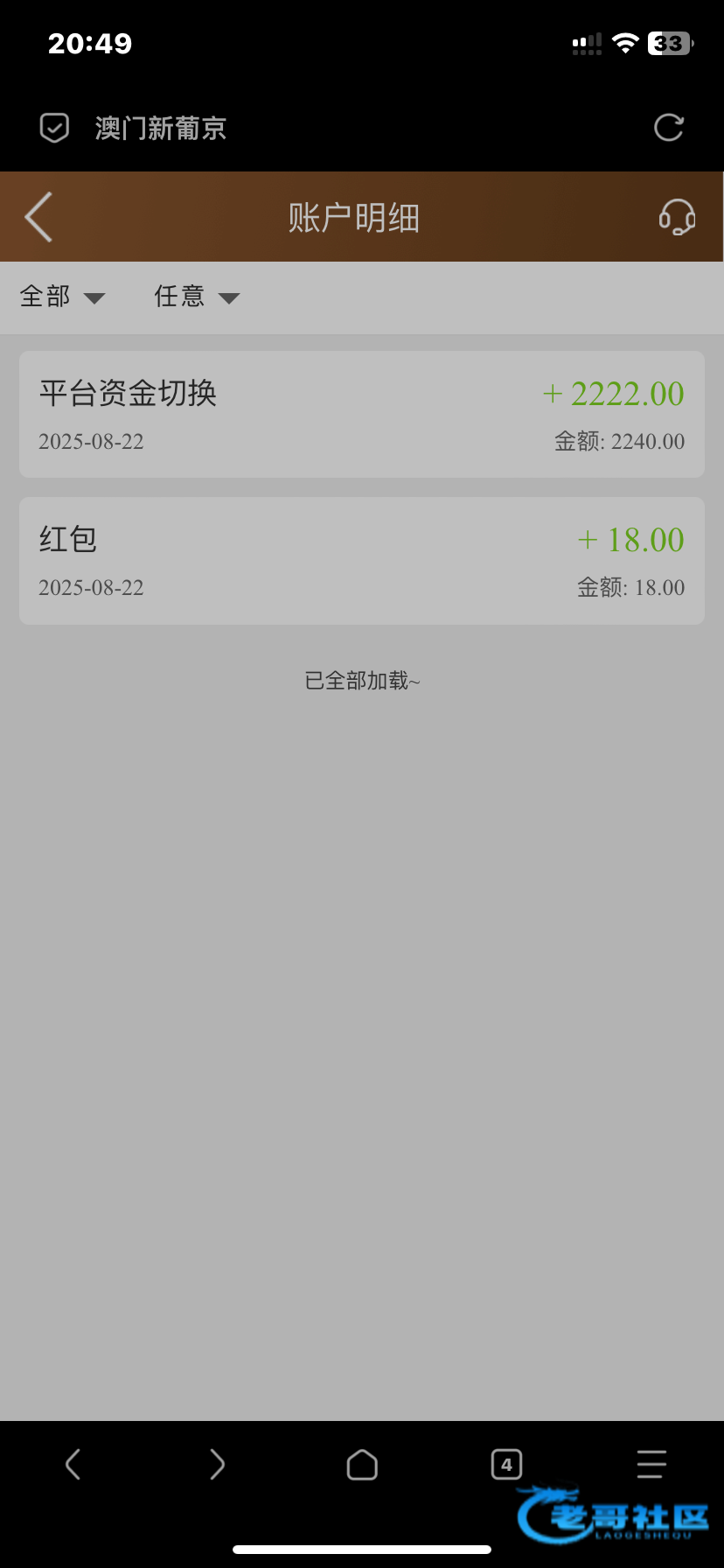
Task: Open the browser menu
Action: pyautogui.click(x=651, y=1464)
